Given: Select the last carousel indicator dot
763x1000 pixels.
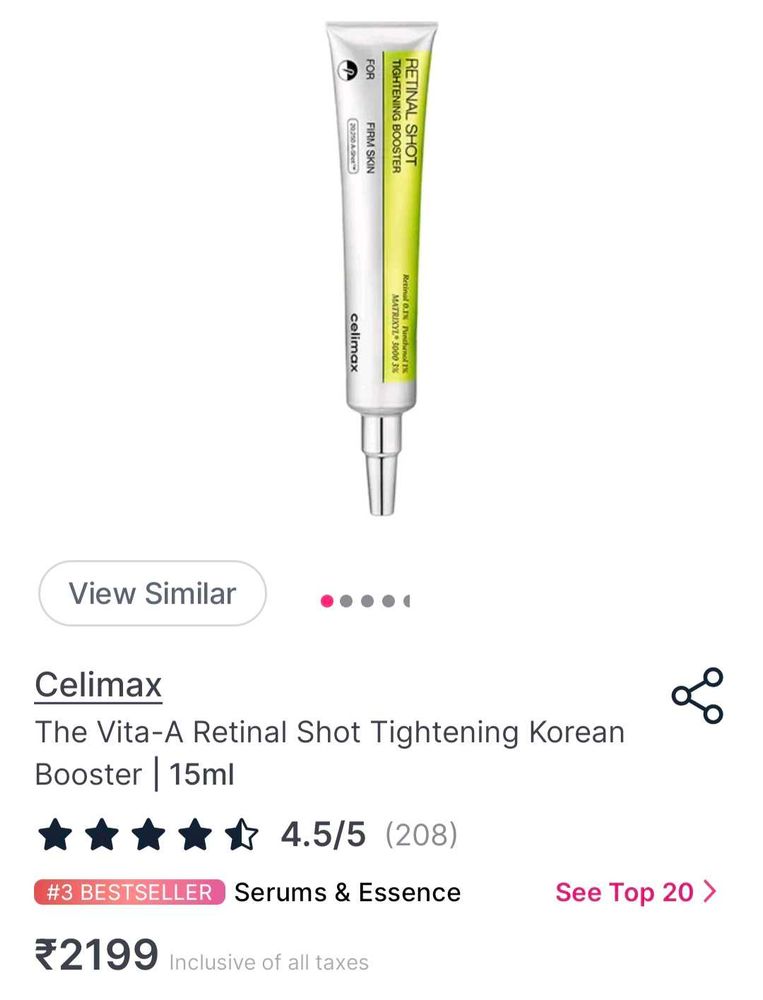Looking at the screenshot, I should coord(407,602).
